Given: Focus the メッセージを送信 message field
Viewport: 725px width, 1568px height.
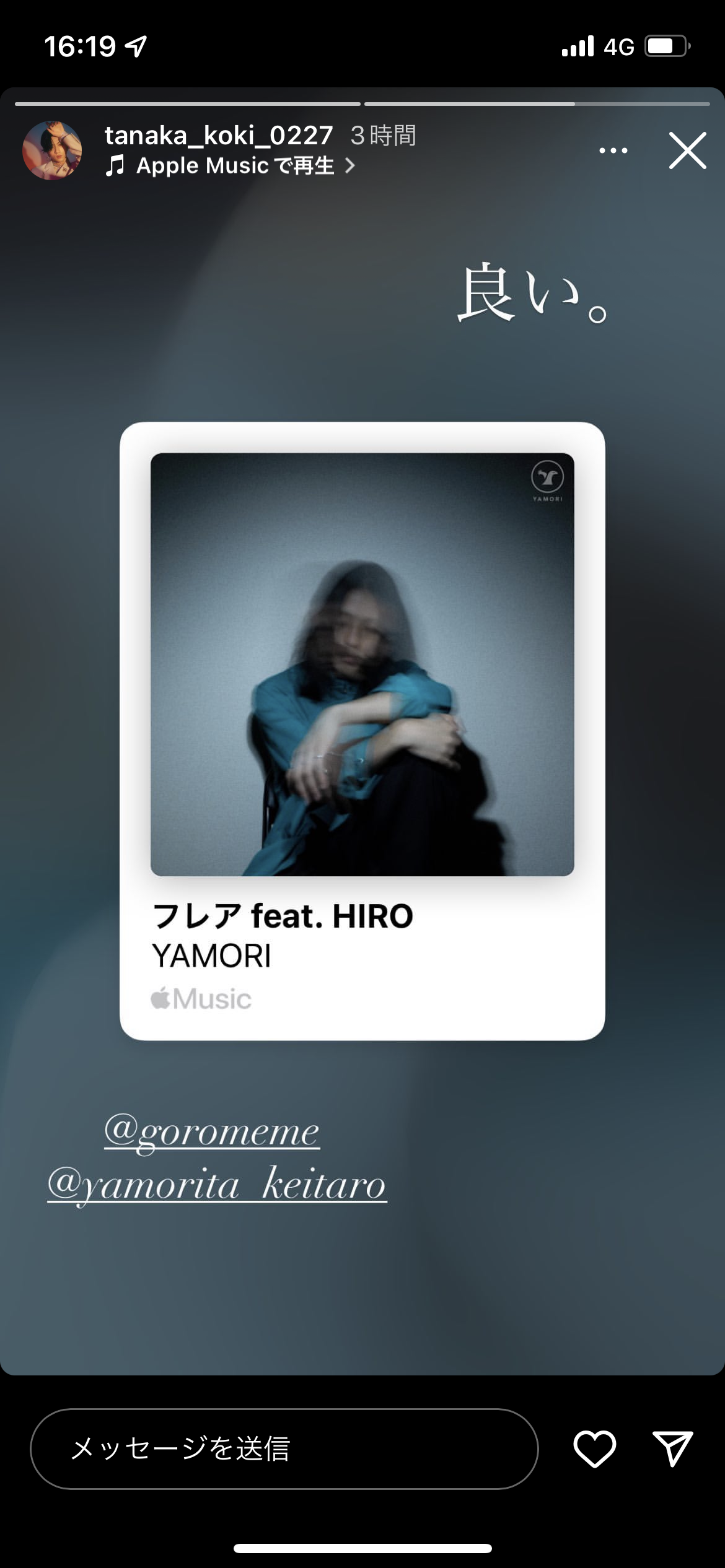Looking at the screenshot, I should tap(284, 1449).
